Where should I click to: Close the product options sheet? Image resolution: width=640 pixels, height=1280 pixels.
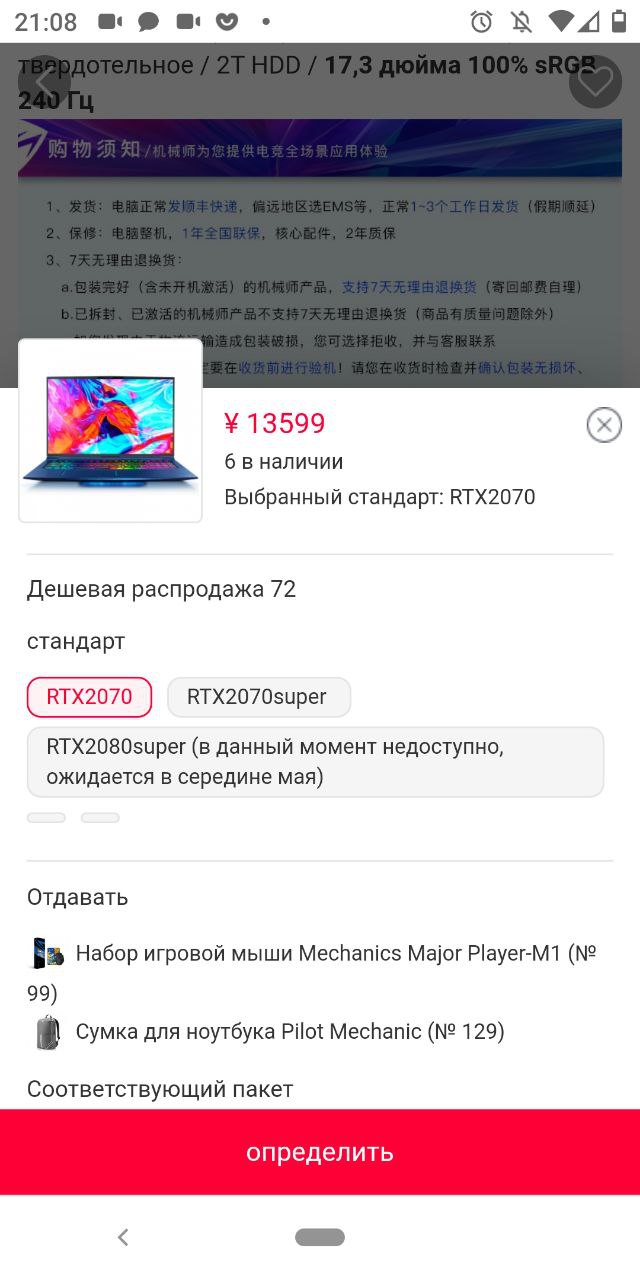coord(604,425)
